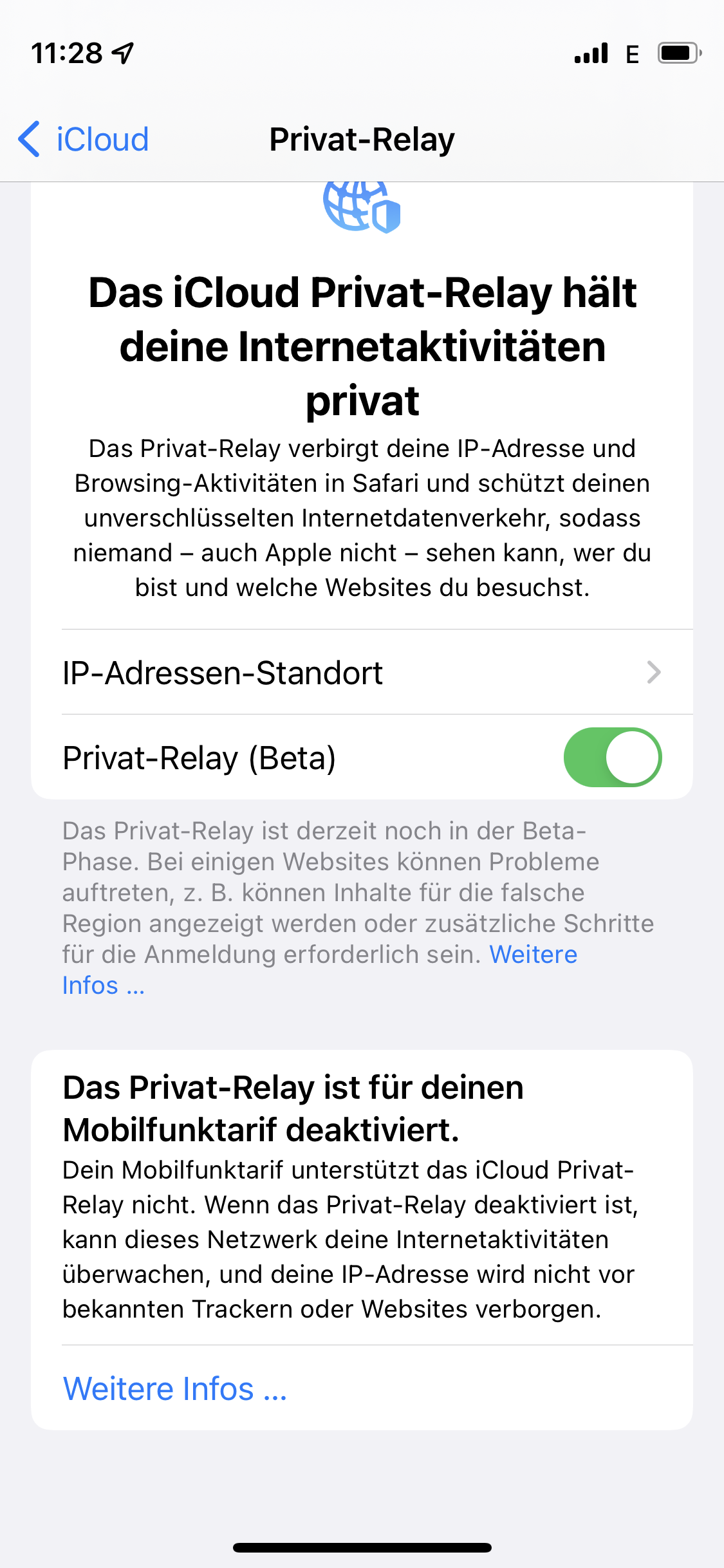724x1568 pixels.
Task: Open IP-Adressen-Standort settings
Action: coord(362,672)
